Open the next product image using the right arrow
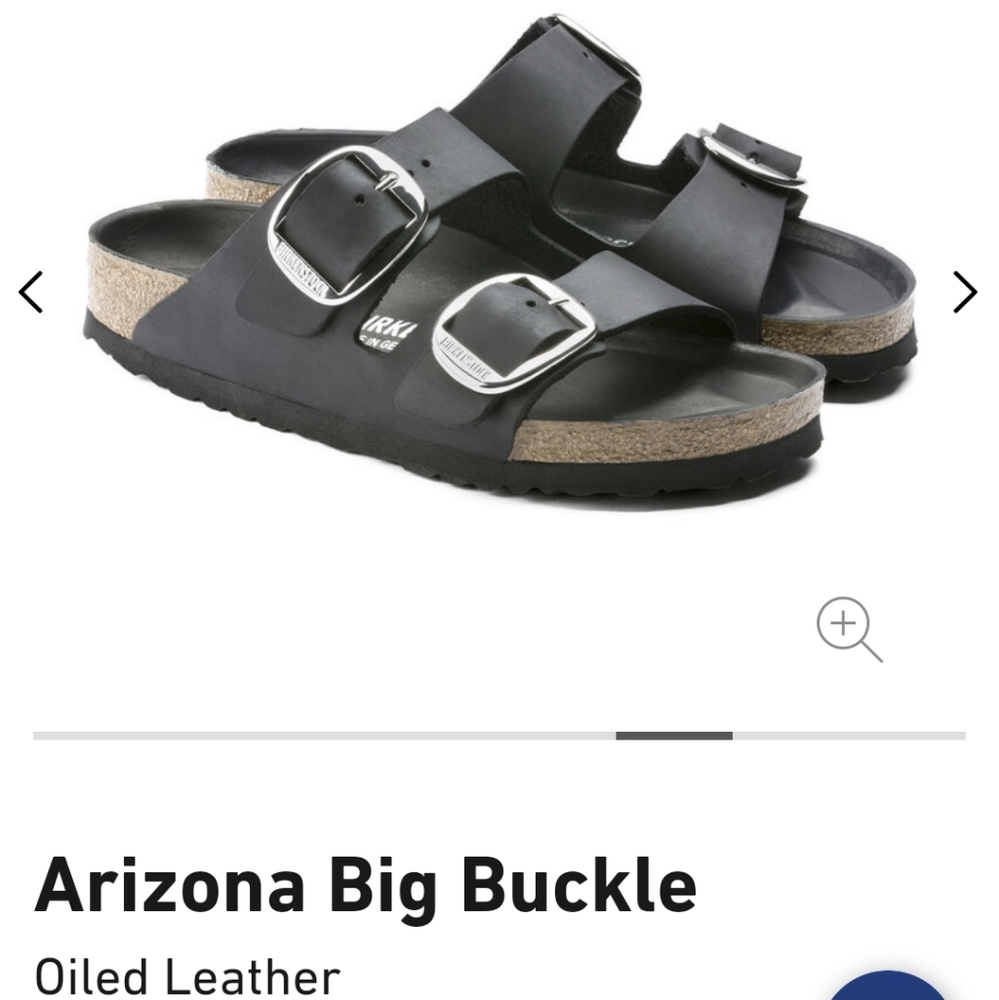This screenshot has height=1000, width=999. (x=966, y=291)
